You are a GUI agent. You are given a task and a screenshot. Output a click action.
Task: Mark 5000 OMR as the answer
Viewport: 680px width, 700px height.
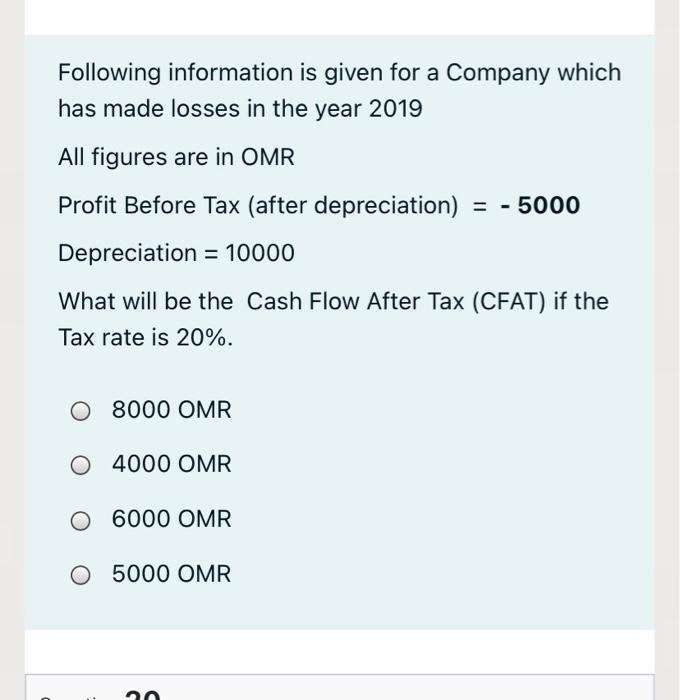coord(81,575)
